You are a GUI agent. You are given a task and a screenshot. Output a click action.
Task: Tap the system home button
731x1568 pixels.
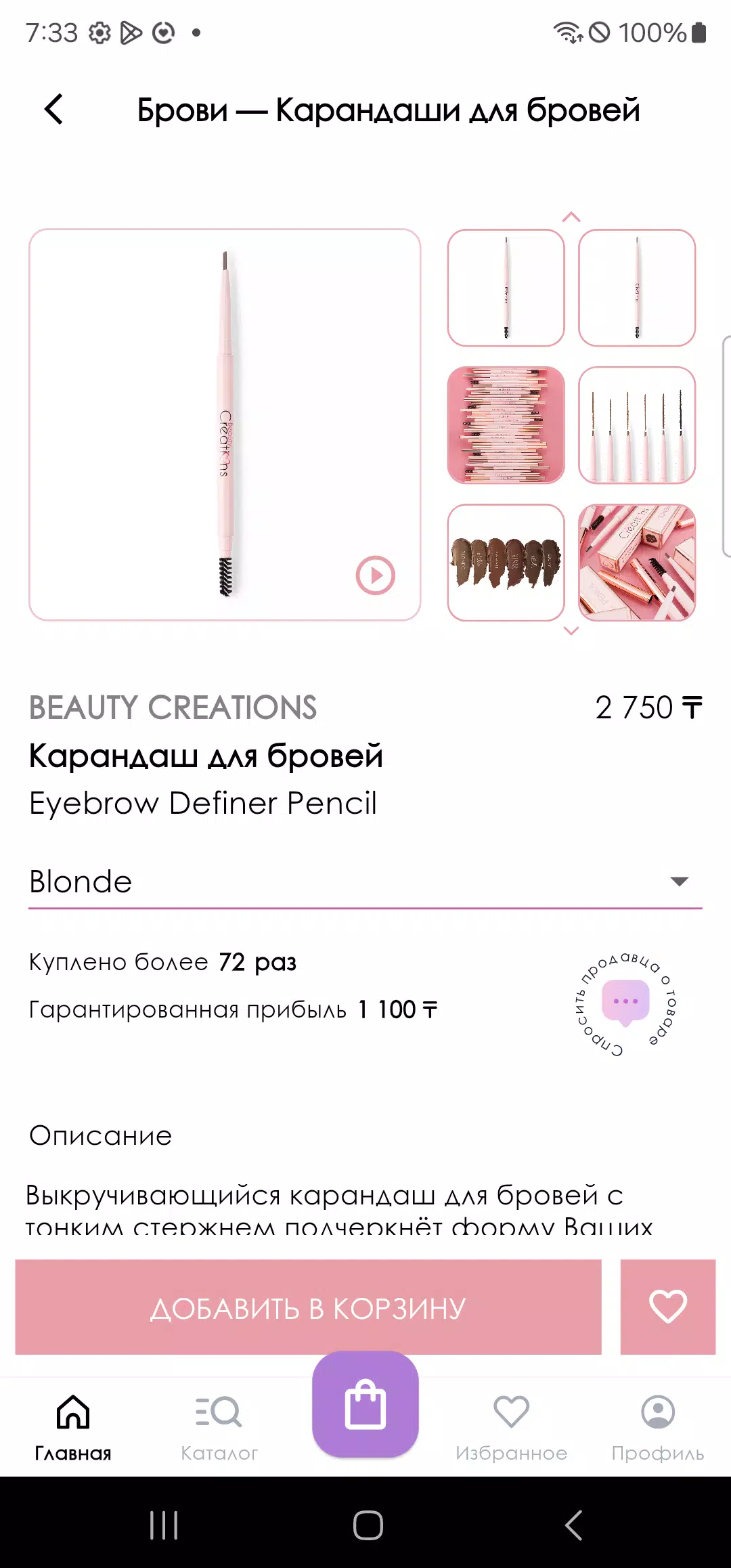coord(368,1525)
